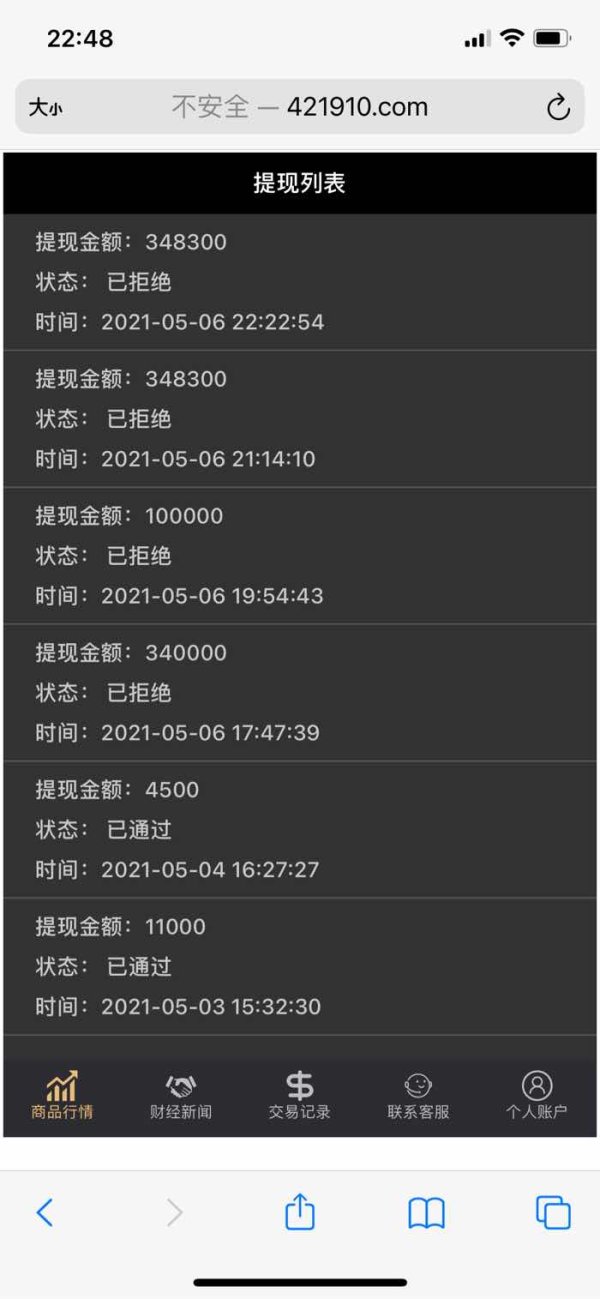Go back to the previous page
600x1299 pixels.
tap(44, 1213)
